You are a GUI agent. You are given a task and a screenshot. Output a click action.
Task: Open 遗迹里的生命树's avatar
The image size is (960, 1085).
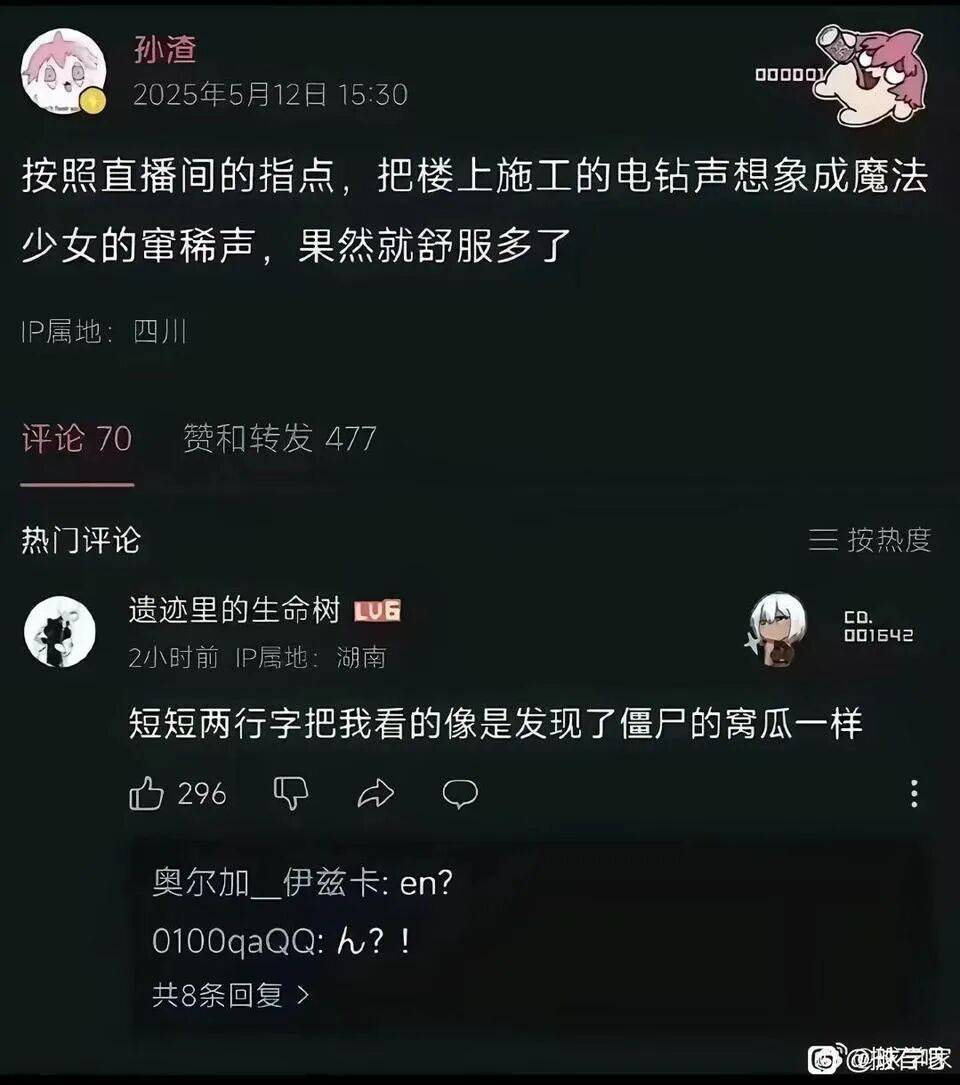[x=60, y=632]
